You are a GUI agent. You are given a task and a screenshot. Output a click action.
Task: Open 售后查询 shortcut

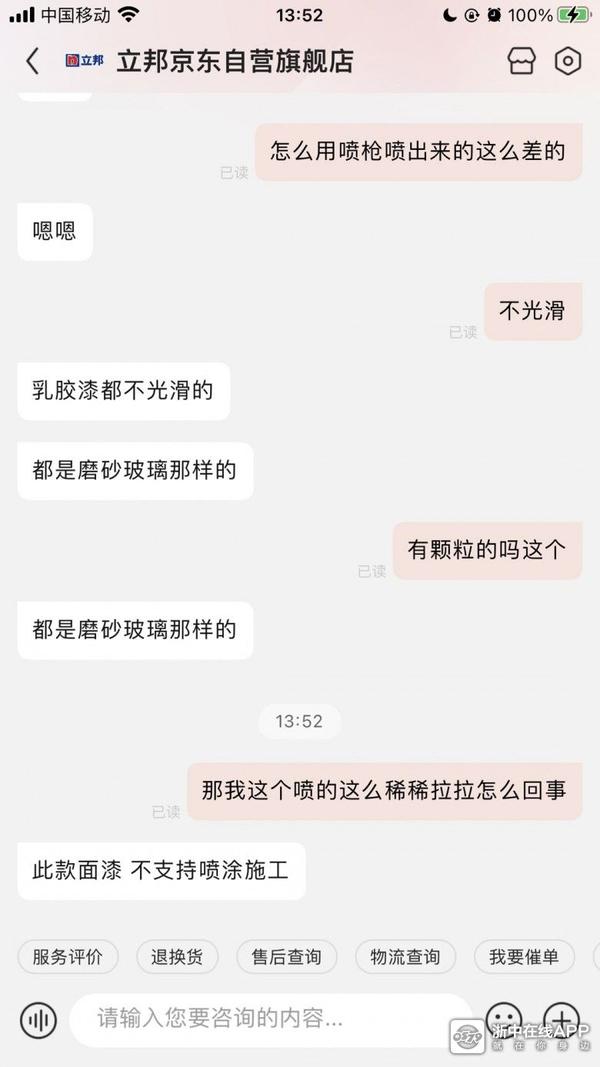point(286,957)
